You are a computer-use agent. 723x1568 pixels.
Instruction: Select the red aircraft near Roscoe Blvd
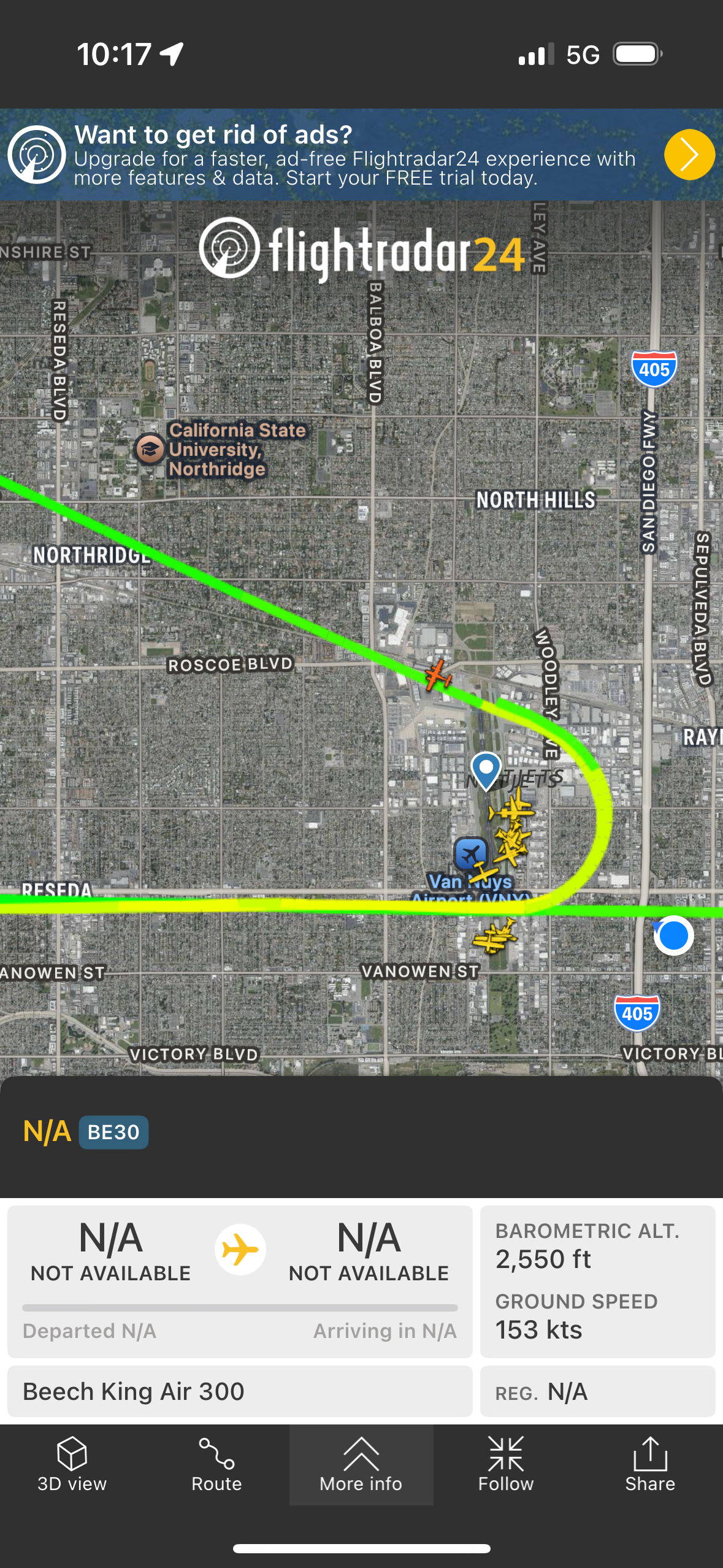click(x=438, y=675)
